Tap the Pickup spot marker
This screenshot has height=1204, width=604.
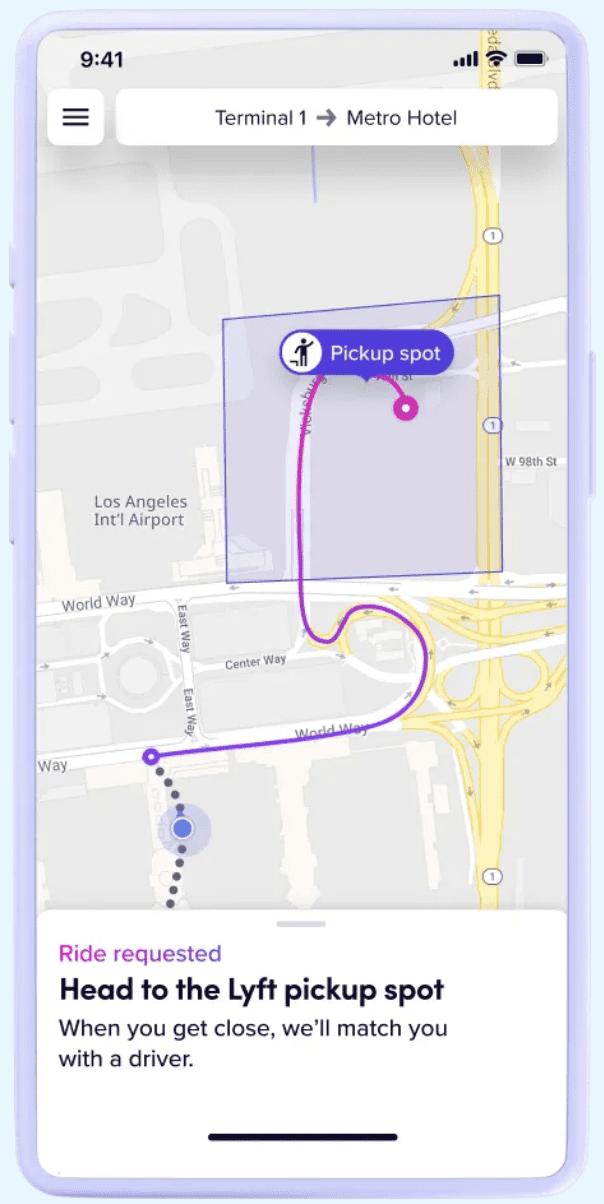tap(366, 353)
